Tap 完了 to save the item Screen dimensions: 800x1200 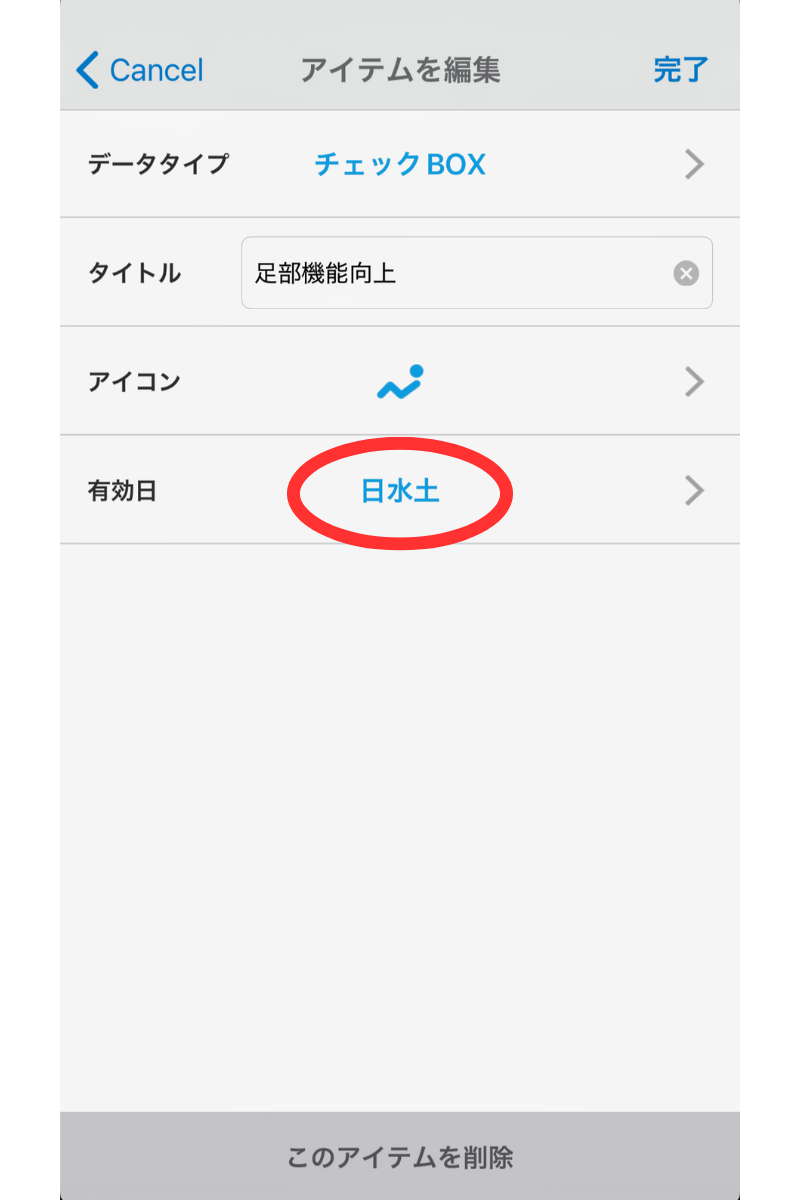(x=680, y=70)
